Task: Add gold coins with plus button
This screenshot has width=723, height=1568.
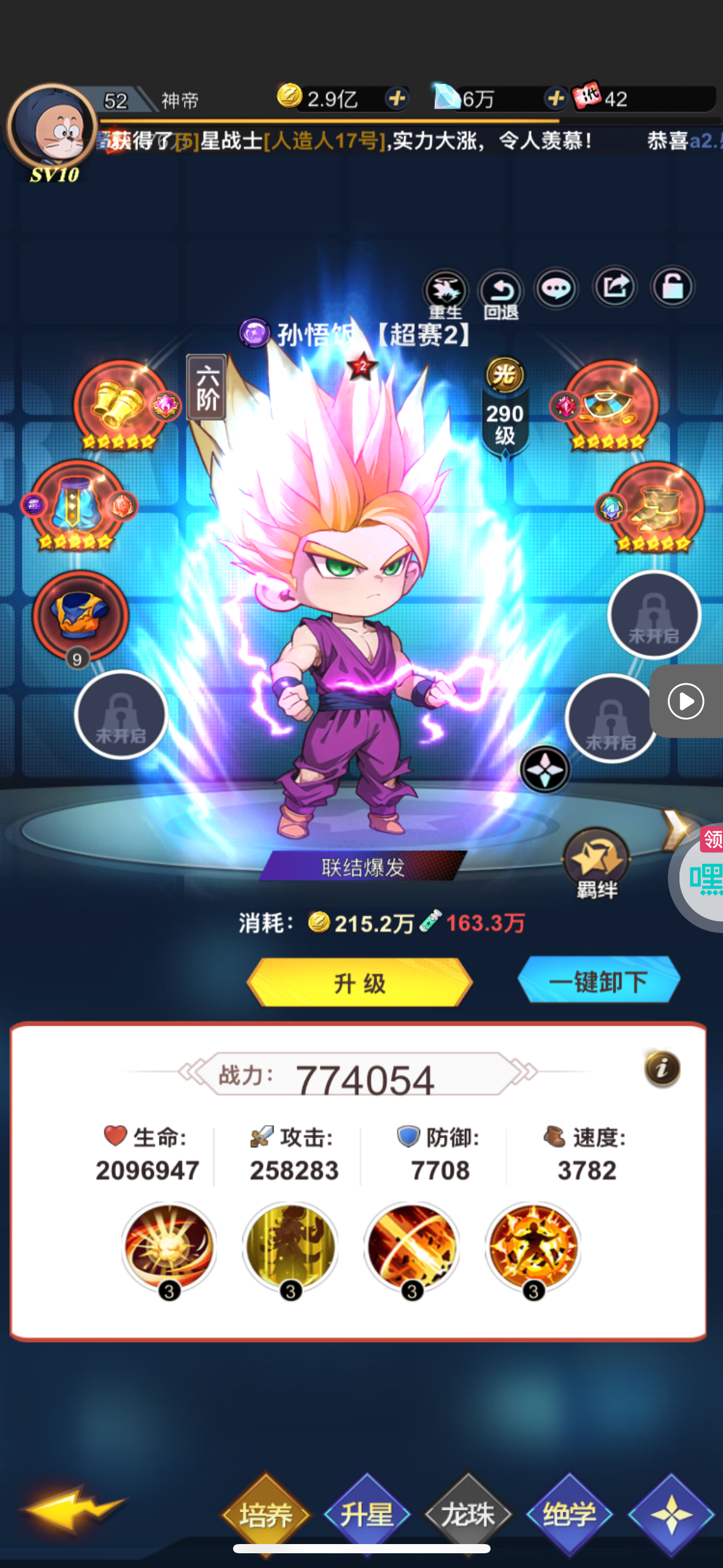Action: tap(397, 98)
